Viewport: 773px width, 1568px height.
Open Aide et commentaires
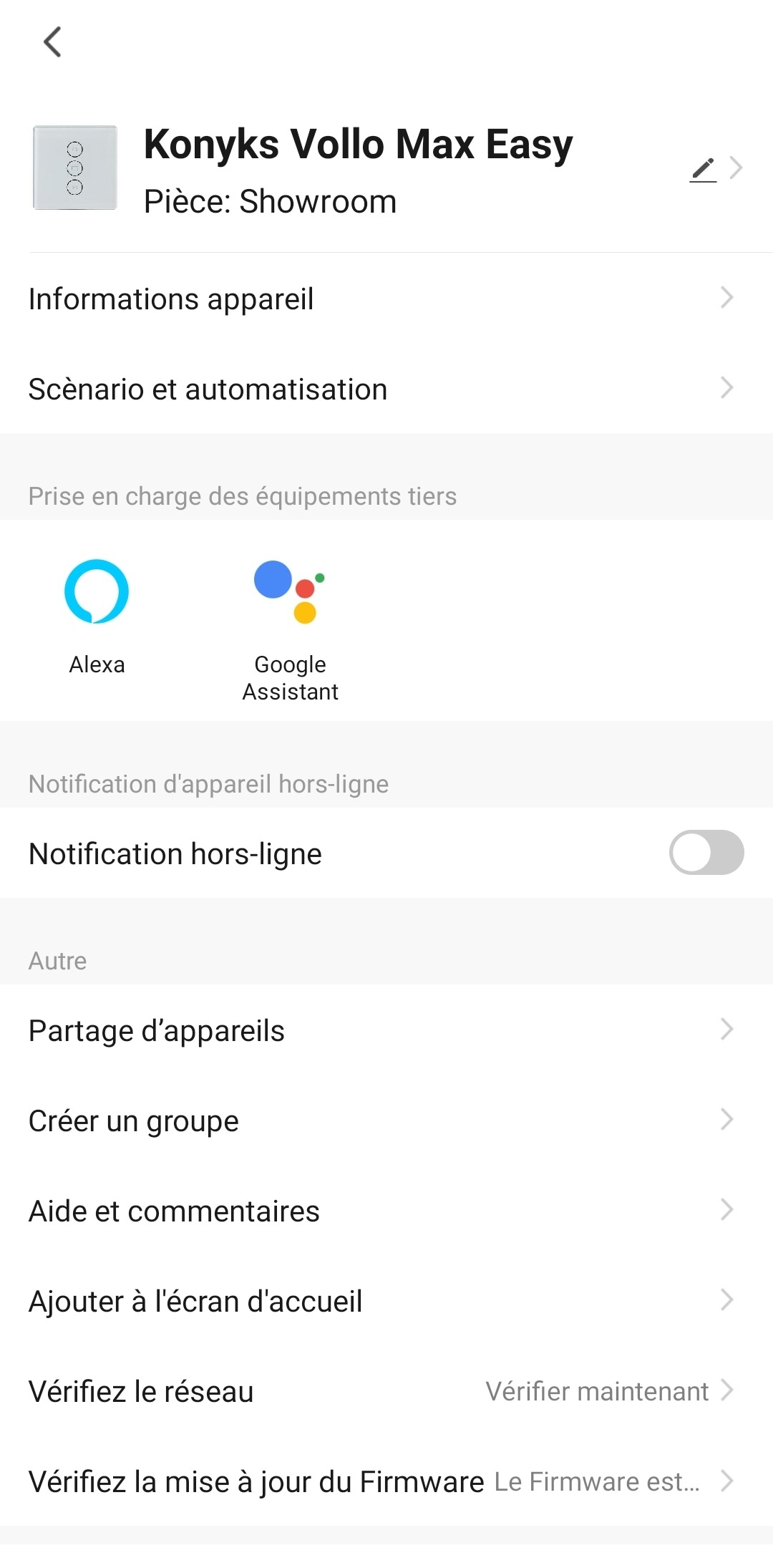pos(386,1211)
